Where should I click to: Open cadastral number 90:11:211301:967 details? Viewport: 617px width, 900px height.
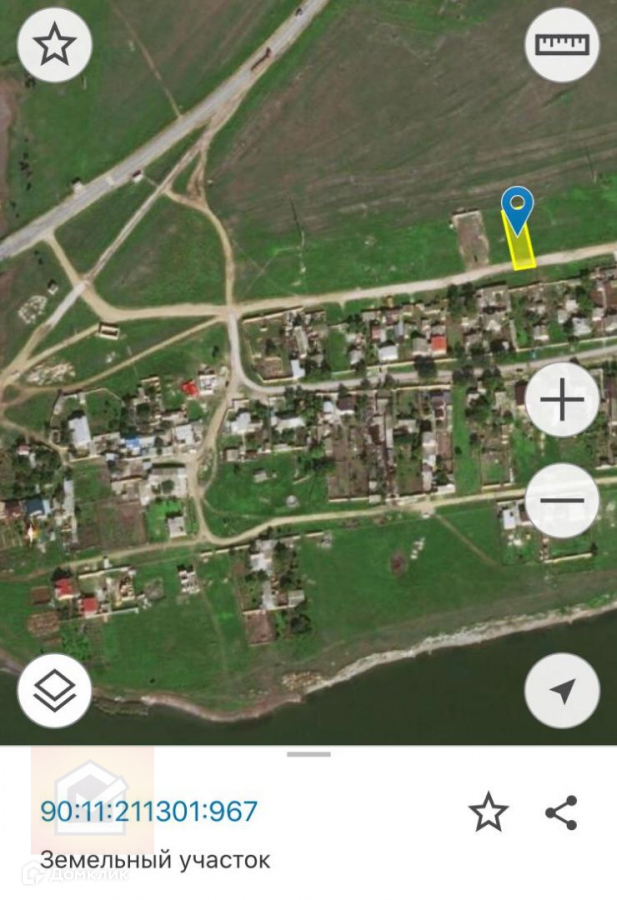click(x=149, y=811)
